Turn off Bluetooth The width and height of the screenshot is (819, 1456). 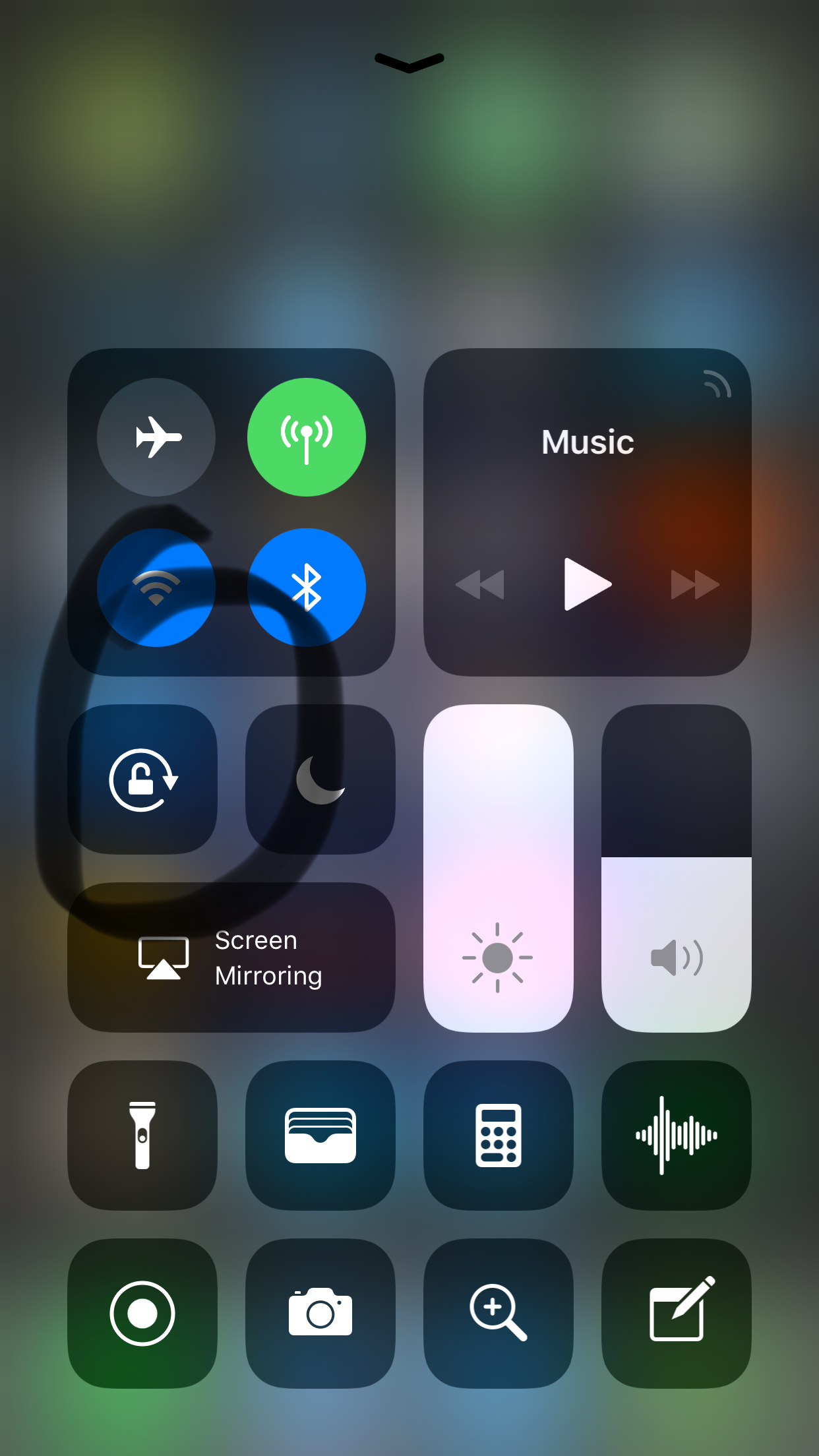(x=306, y=587)
